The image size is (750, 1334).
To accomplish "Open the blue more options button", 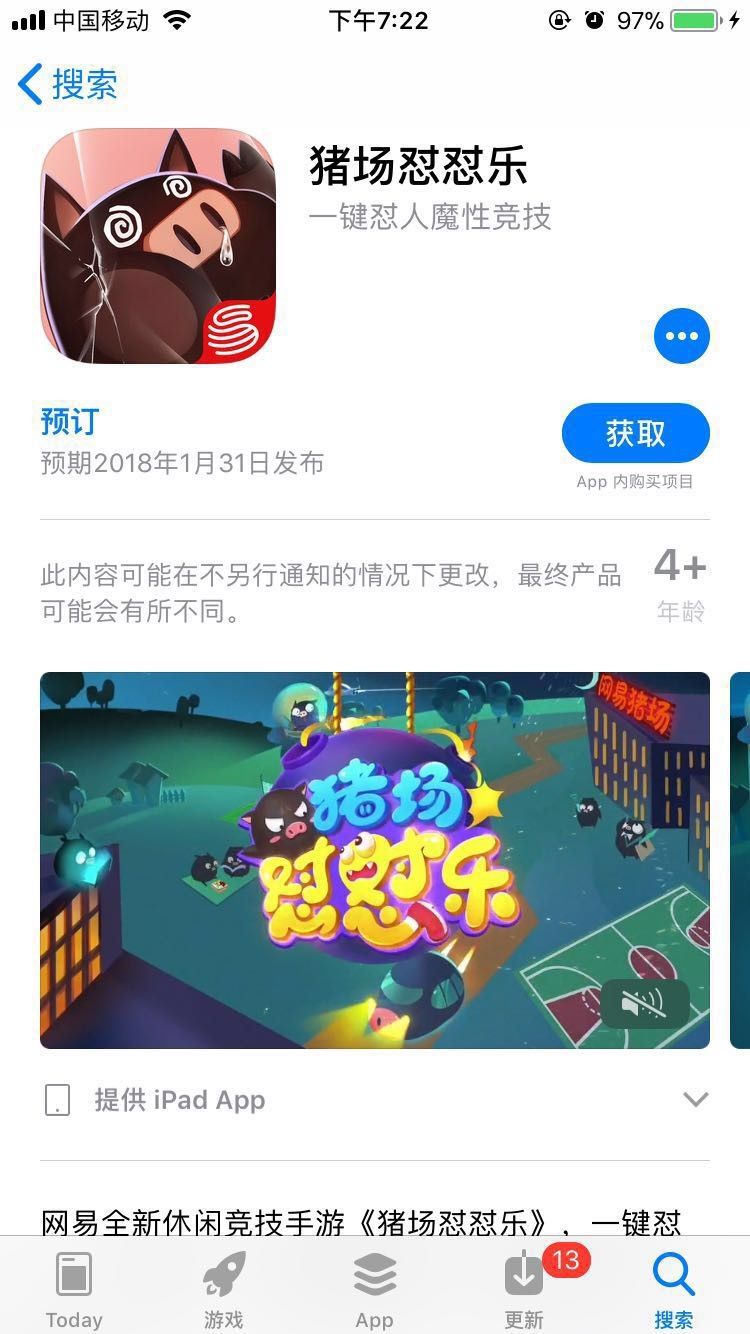I will [x=681, y=336].
